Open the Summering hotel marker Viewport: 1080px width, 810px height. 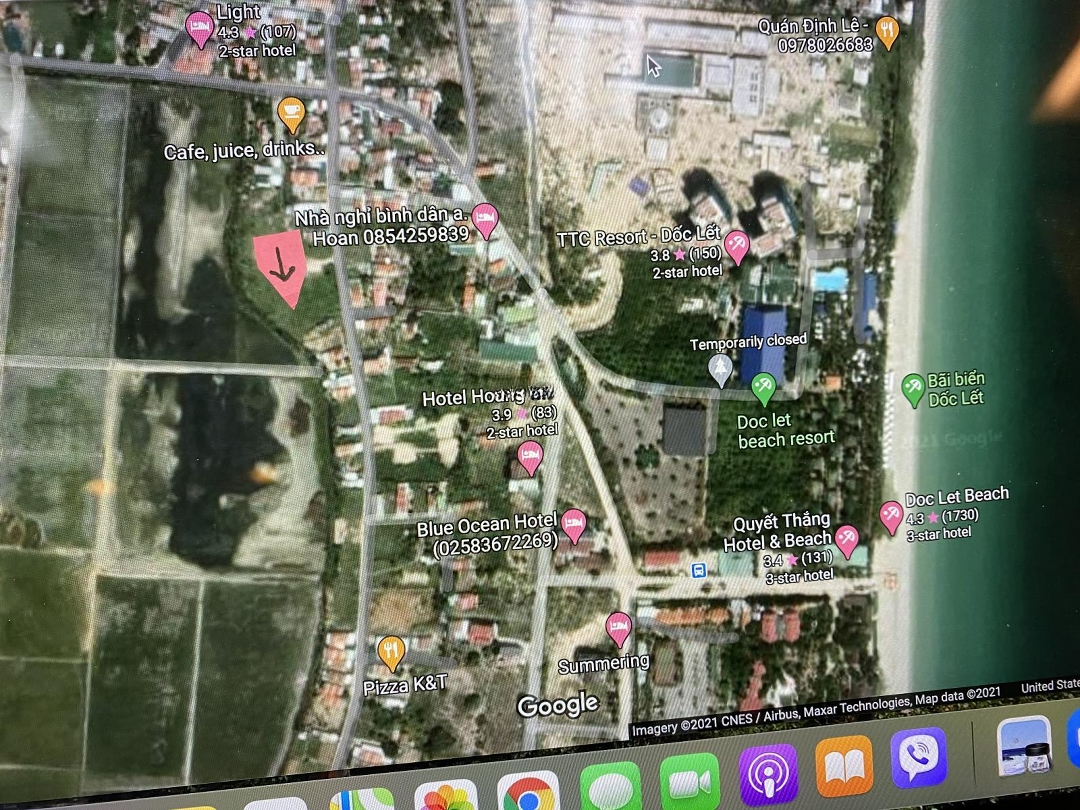coord(619,628)
